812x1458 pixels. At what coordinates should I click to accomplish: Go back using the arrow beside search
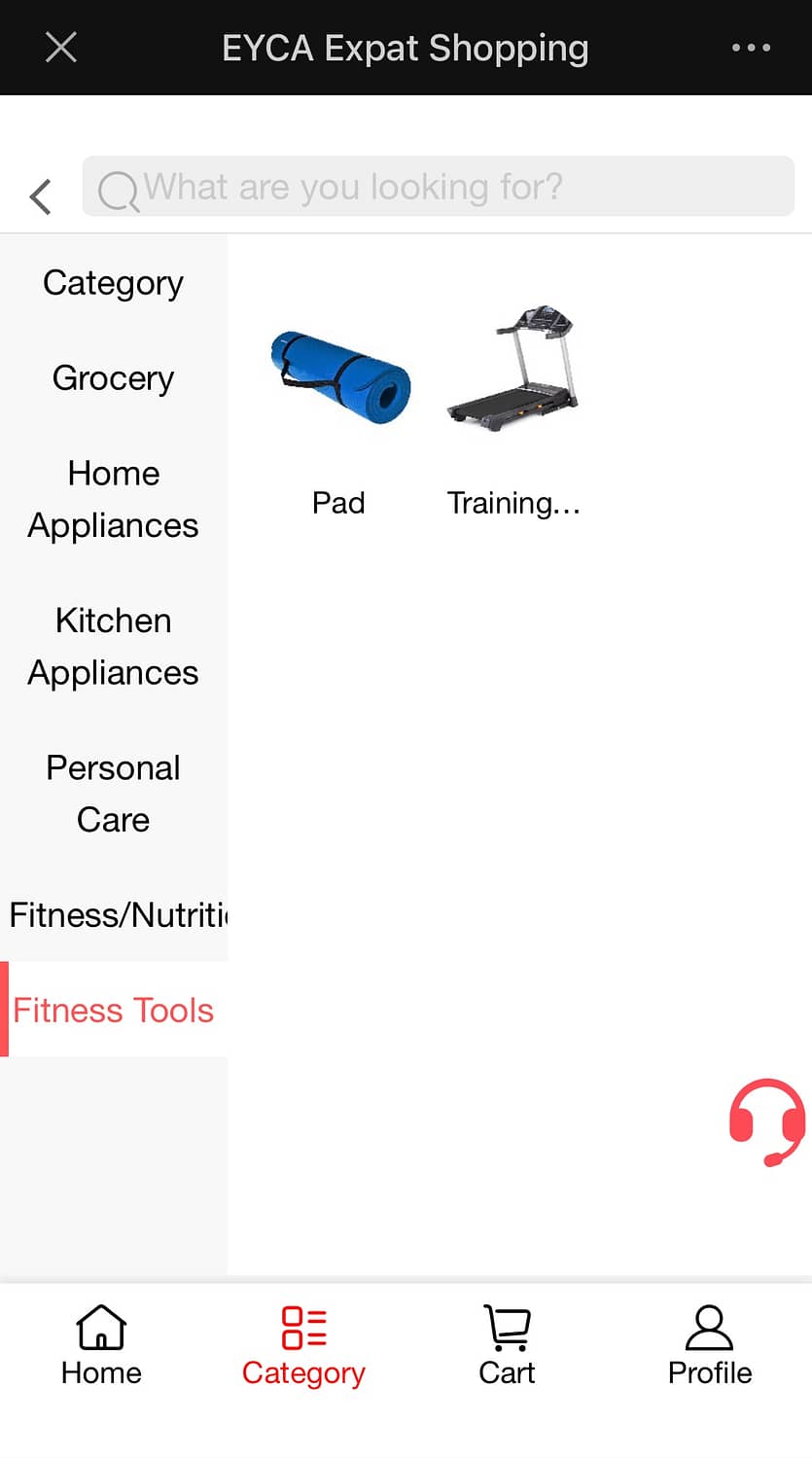[40, 196]
